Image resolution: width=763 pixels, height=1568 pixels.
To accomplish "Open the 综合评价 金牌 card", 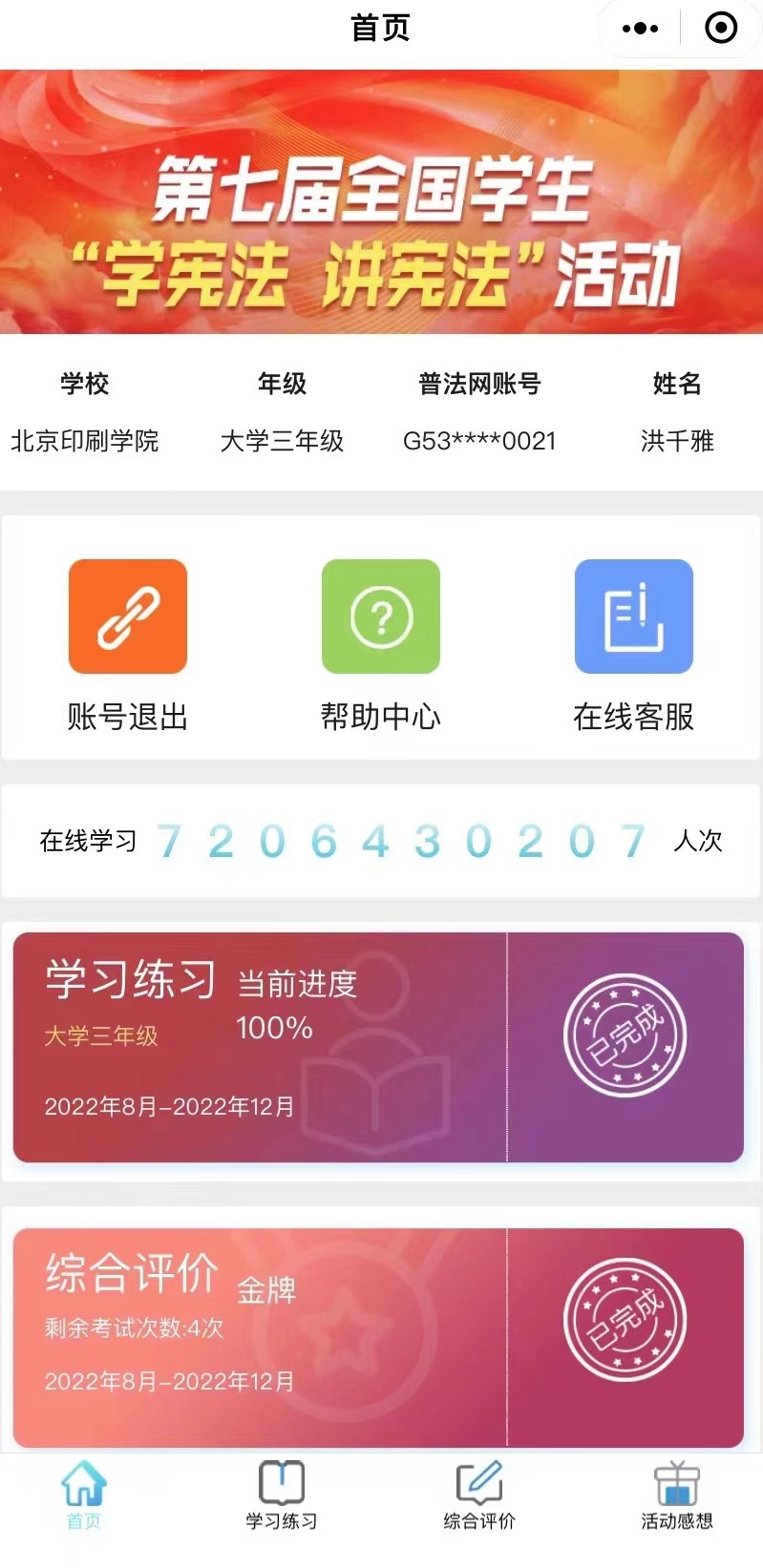I will click(x=378, y=1336).
